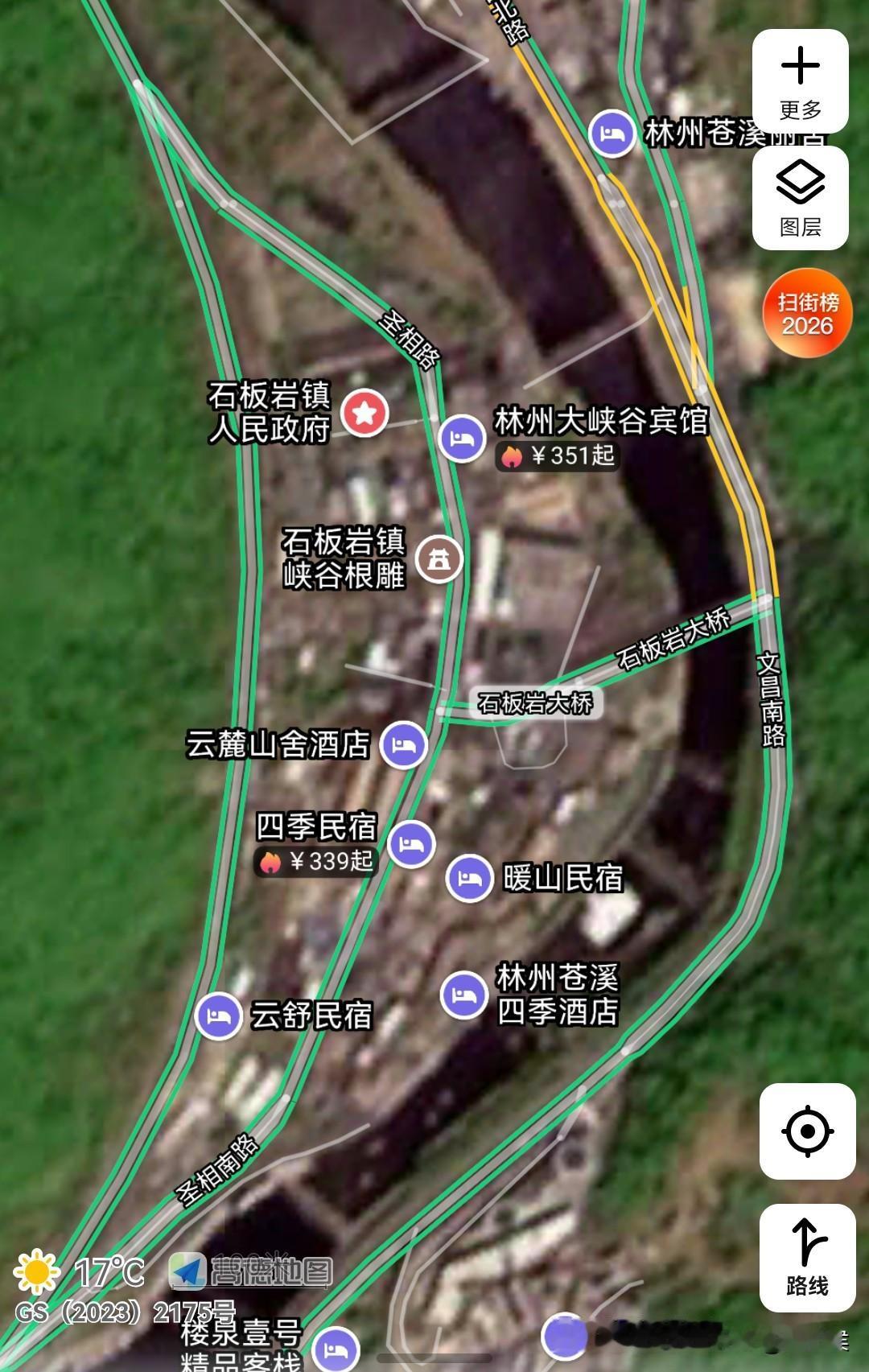The width and height of the screenshot is (869, 1372).
Task: Click the 暖山民宿 lodging icon
Action: 469,877
